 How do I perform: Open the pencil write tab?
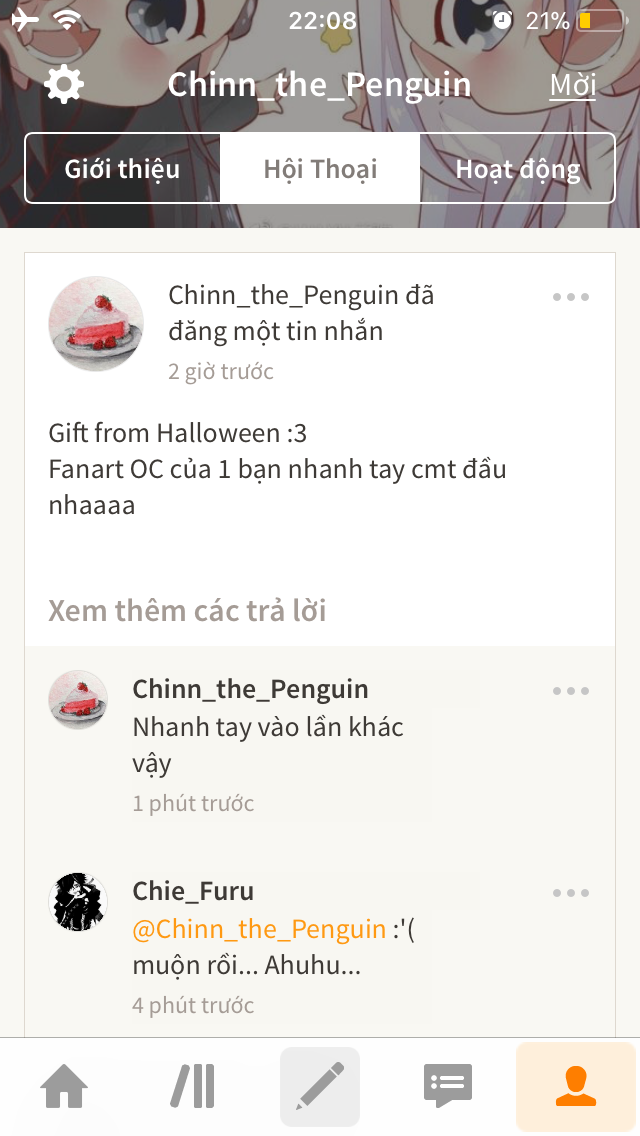click(320, 1087)
